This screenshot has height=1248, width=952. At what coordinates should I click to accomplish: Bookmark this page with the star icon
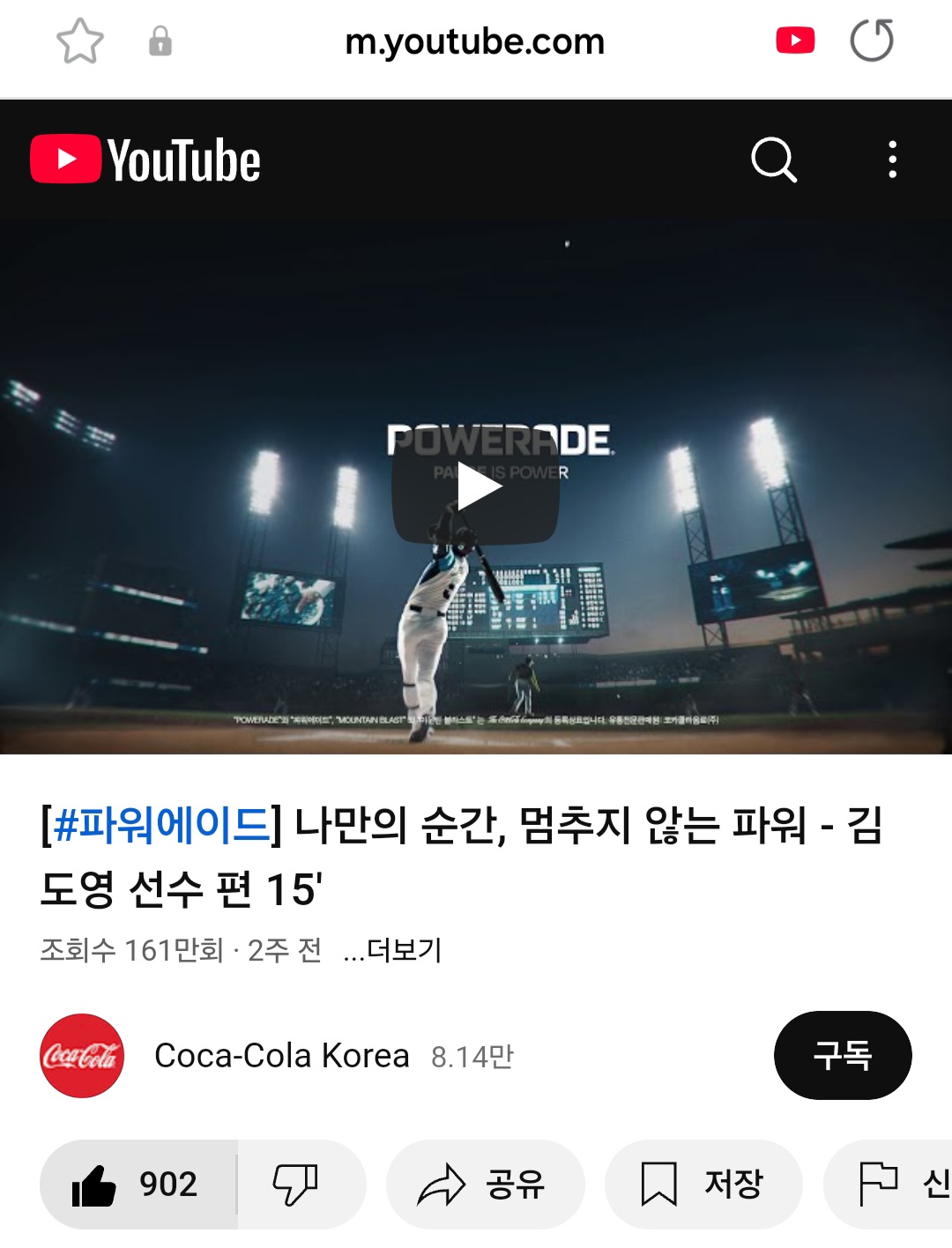pos(79,41)
